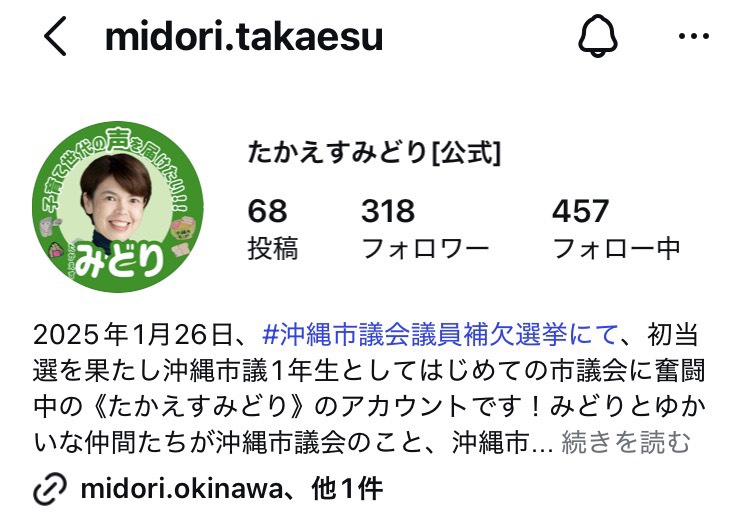The height and width of the screenshot is (515, 750).
Task: Open the notifications bell for this profile
Action: (600, 37)
